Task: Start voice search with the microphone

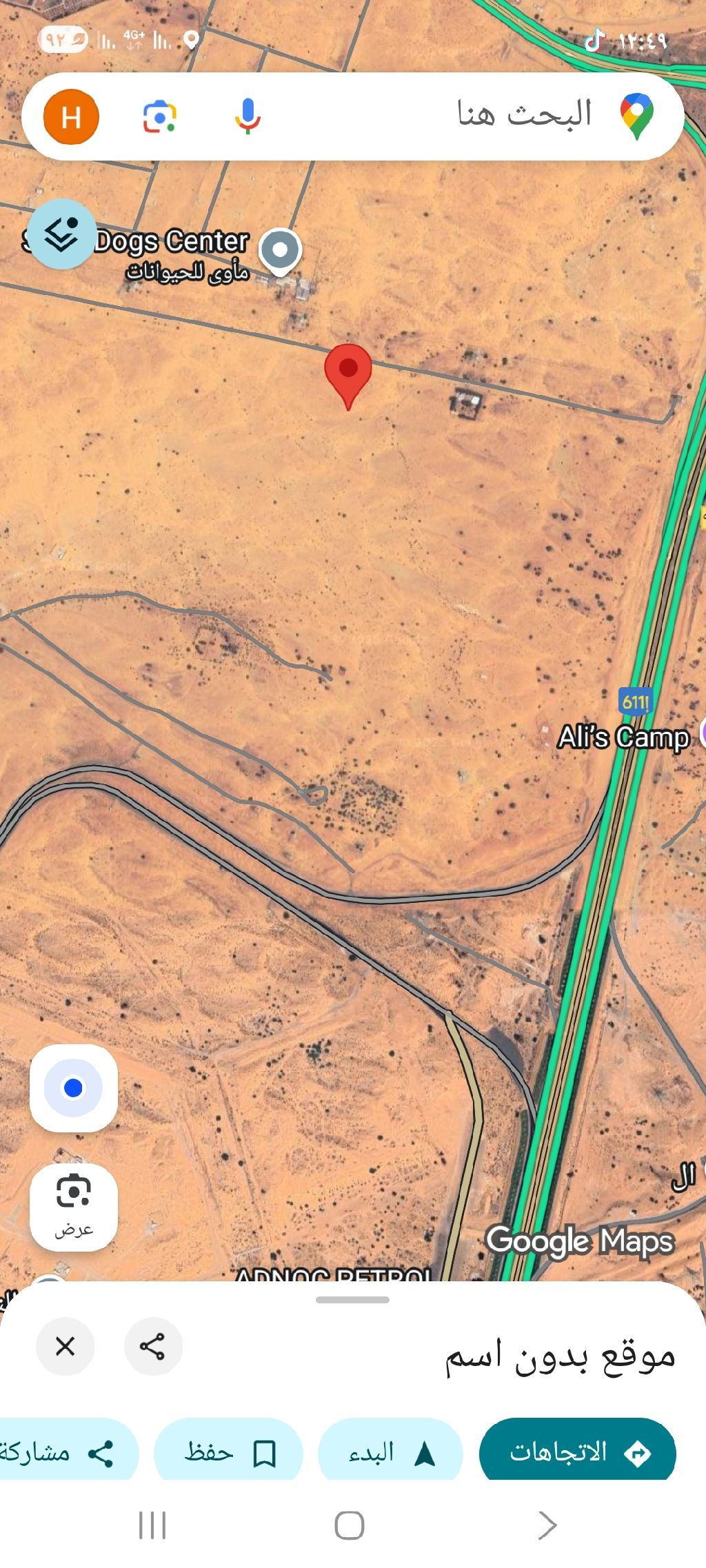Action: tap(247, 116)
